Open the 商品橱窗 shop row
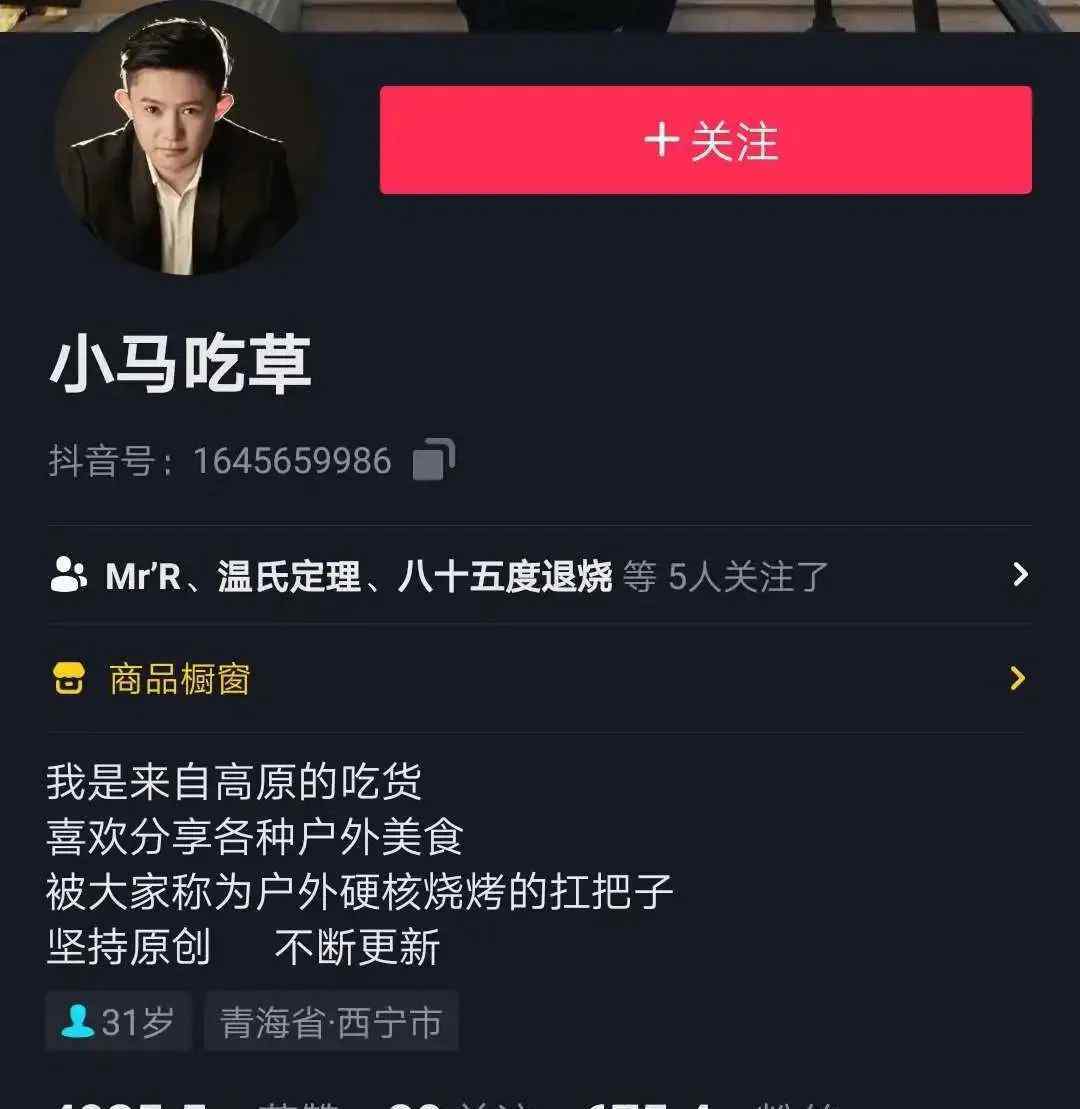This screenshot has height=1109, width=1080. [x=540, y=680]
